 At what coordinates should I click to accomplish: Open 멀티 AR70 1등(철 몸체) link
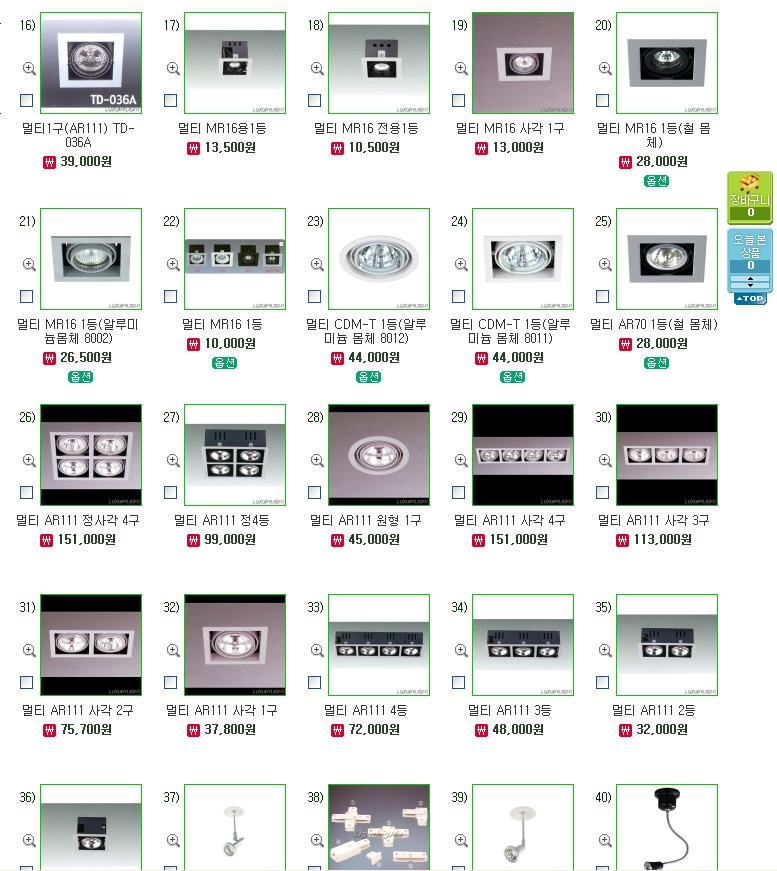pos(654,324)
